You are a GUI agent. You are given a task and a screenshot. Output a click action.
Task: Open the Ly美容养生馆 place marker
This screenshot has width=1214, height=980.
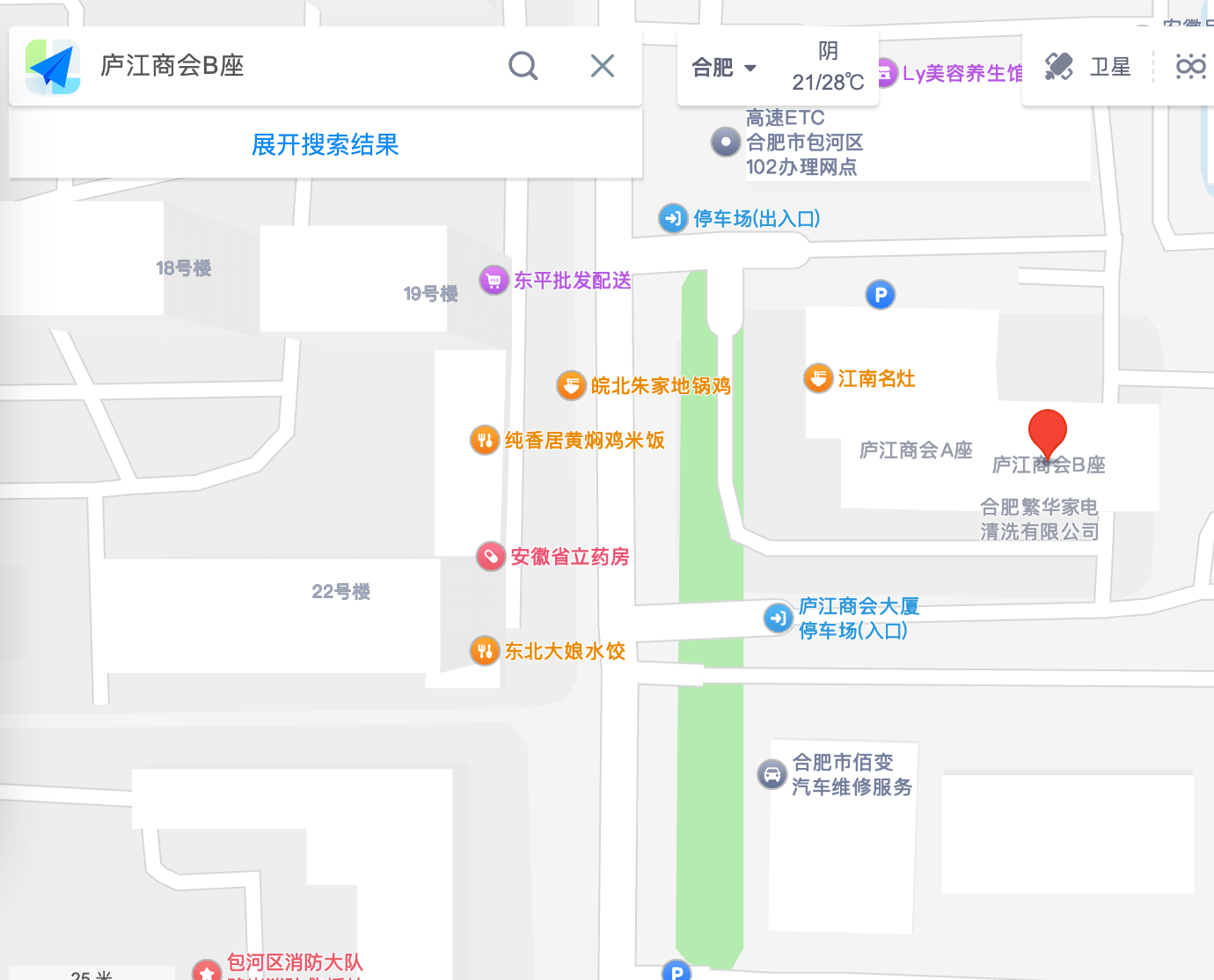(x=886, y=73)
